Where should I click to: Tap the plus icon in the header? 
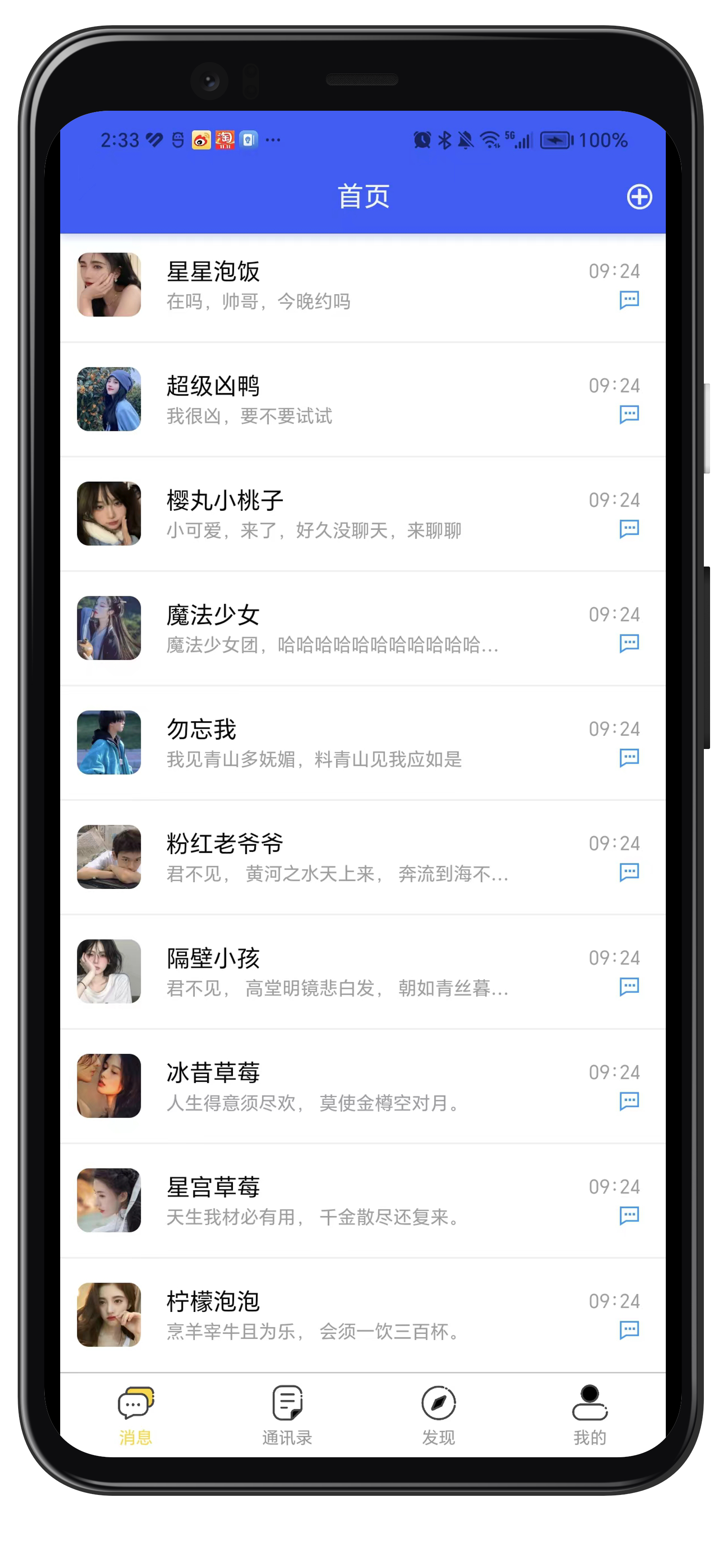click(x=639, y=197)
